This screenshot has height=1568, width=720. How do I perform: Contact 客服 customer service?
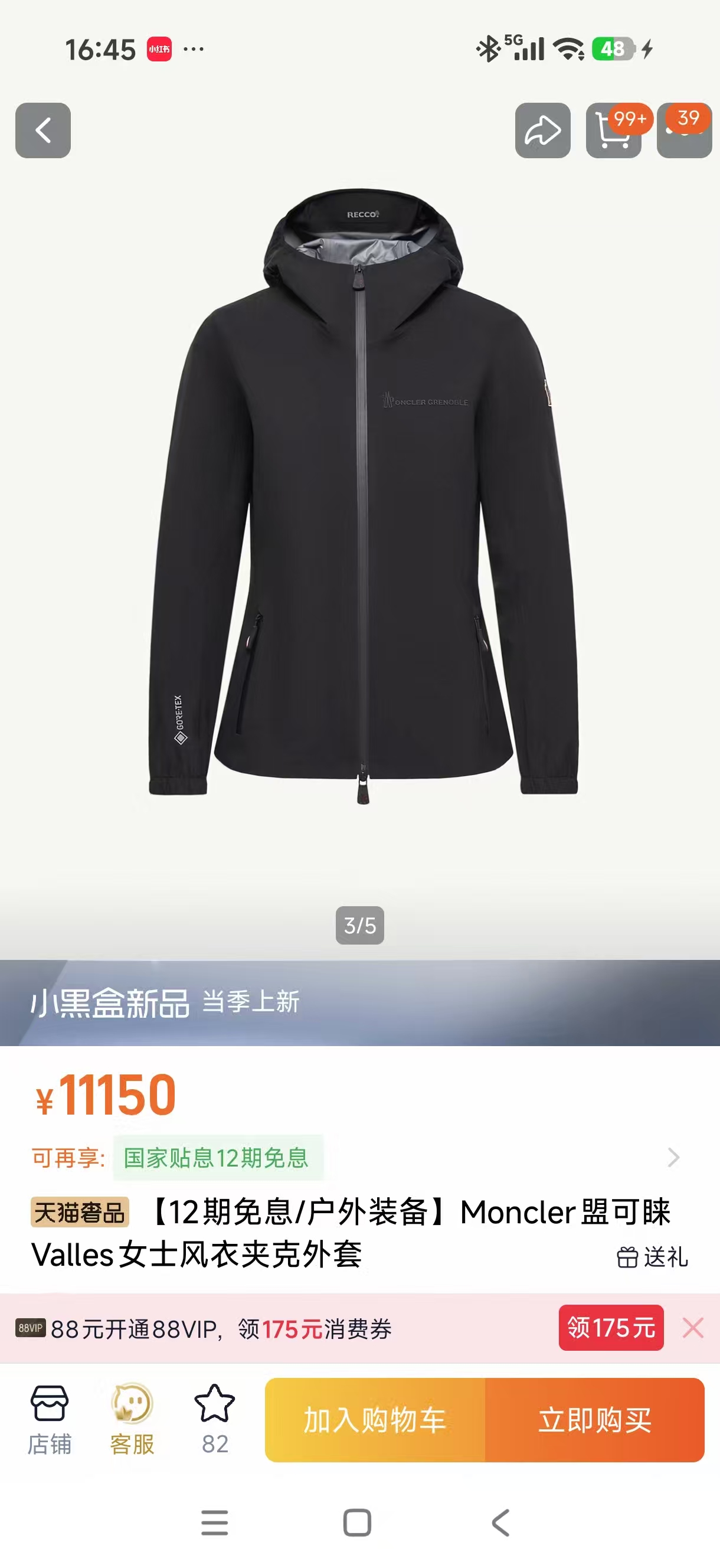coord(132,1418)
